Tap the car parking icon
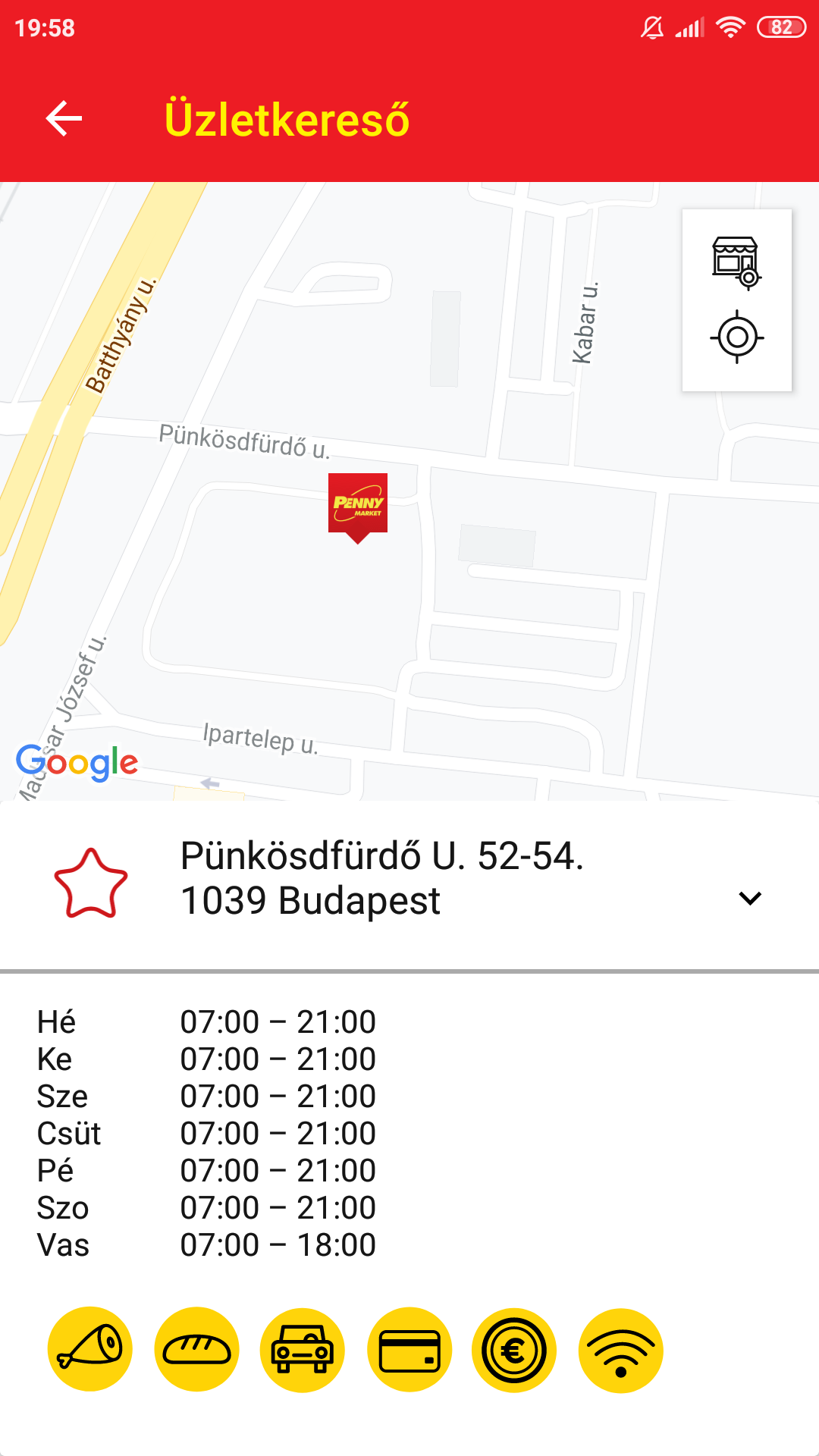The width and height of the screenshot is (819, 1456). [303, 1349]
